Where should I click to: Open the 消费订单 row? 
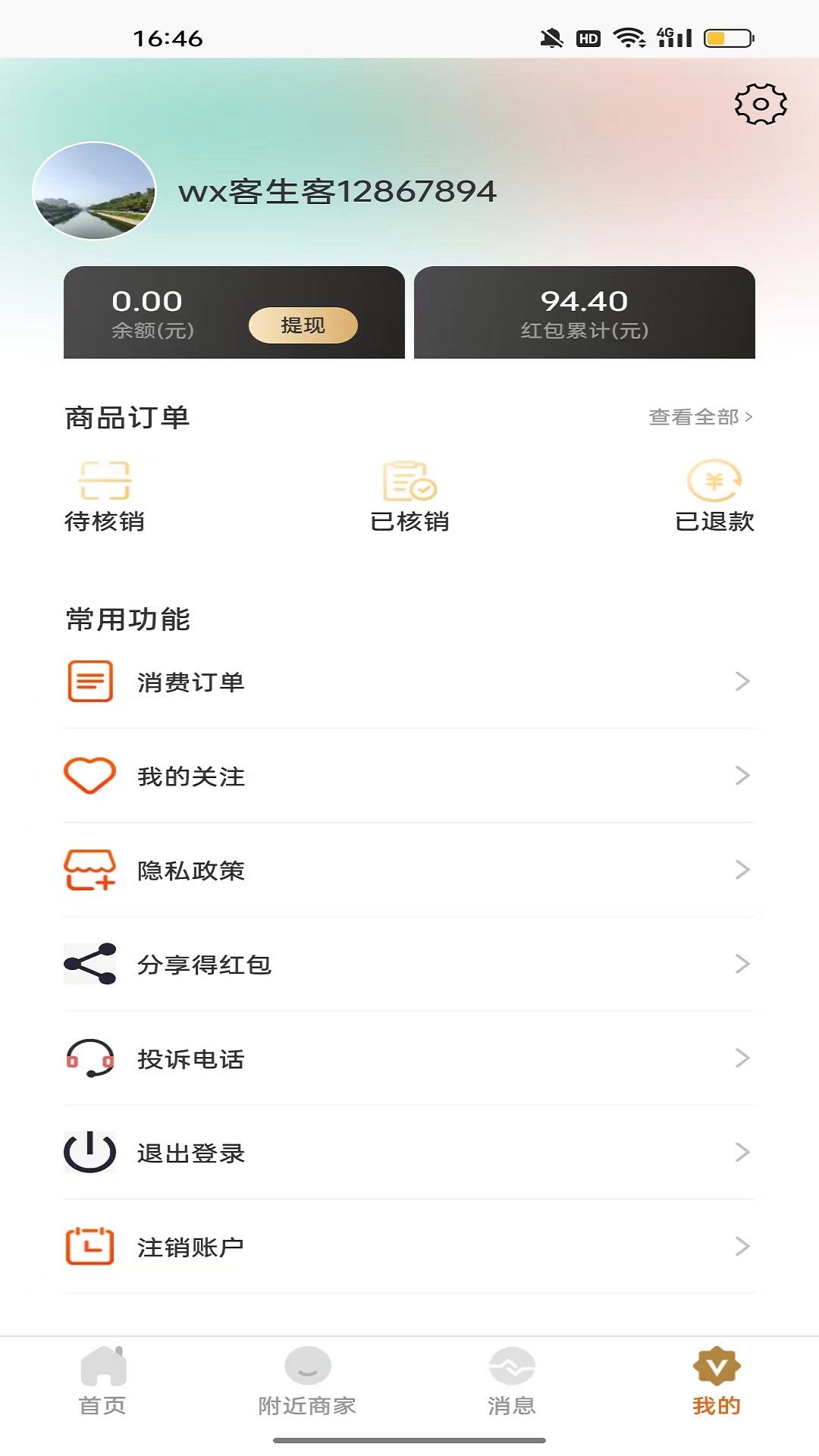[x=409, y=682]
